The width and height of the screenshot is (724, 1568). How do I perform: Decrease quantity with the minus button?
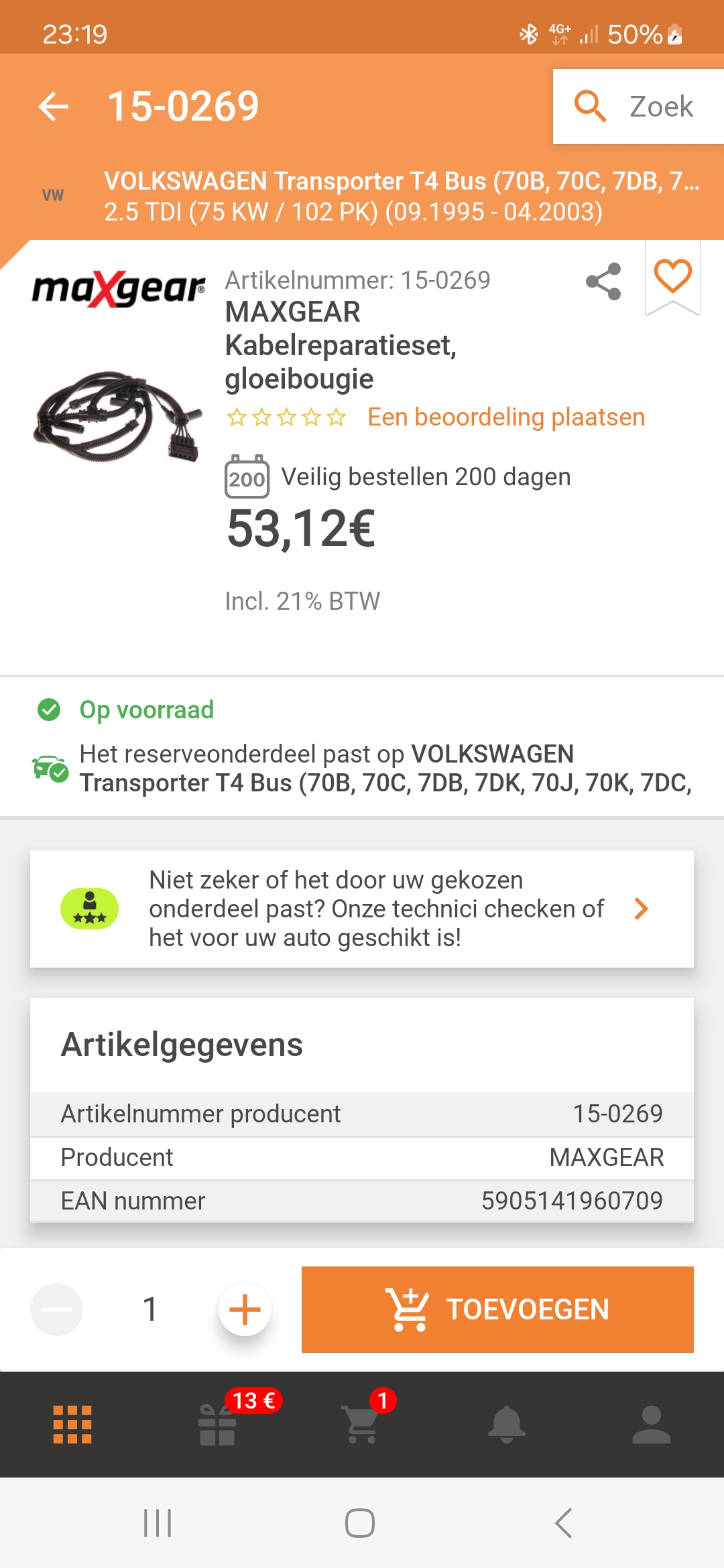pyautogui.click(x=57, y=1309)
